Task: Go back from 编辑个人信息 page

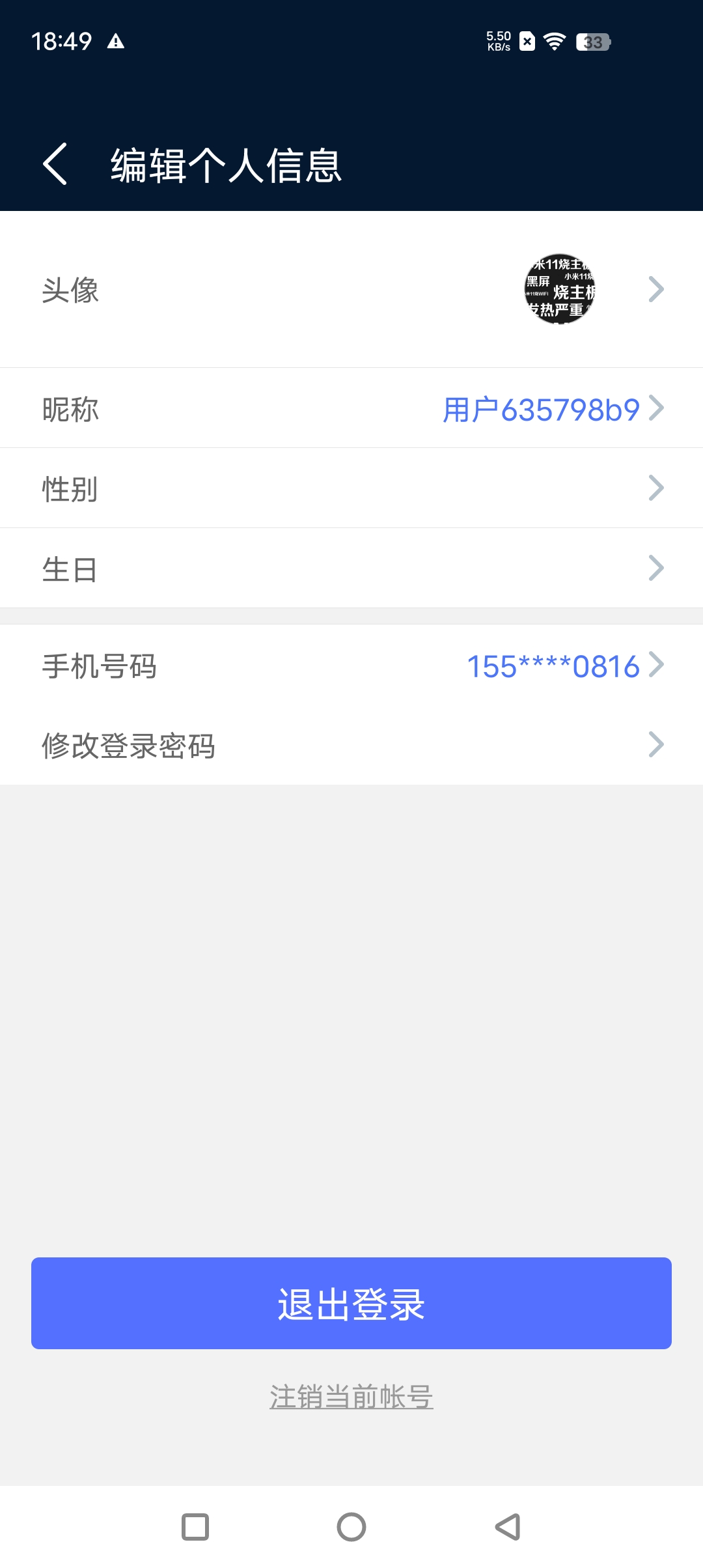Action: 55,164
